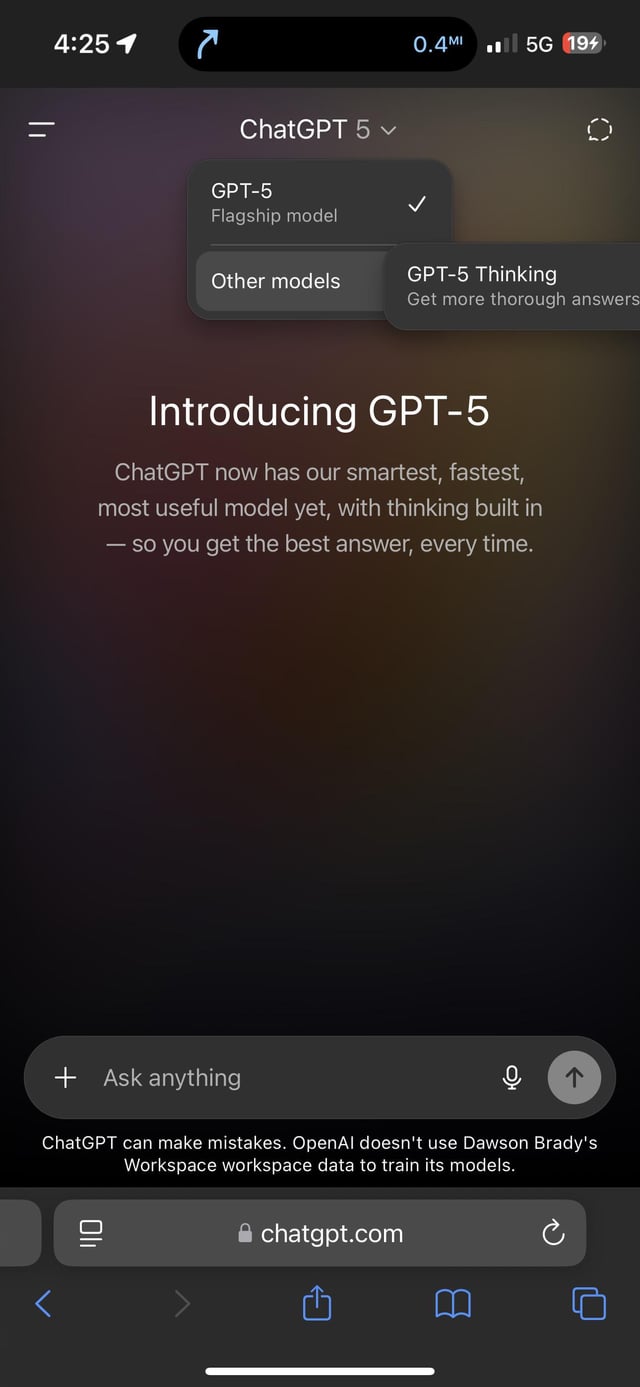Send the message with the arrow button
The image size is (640, 1387).
[574, 1077]
